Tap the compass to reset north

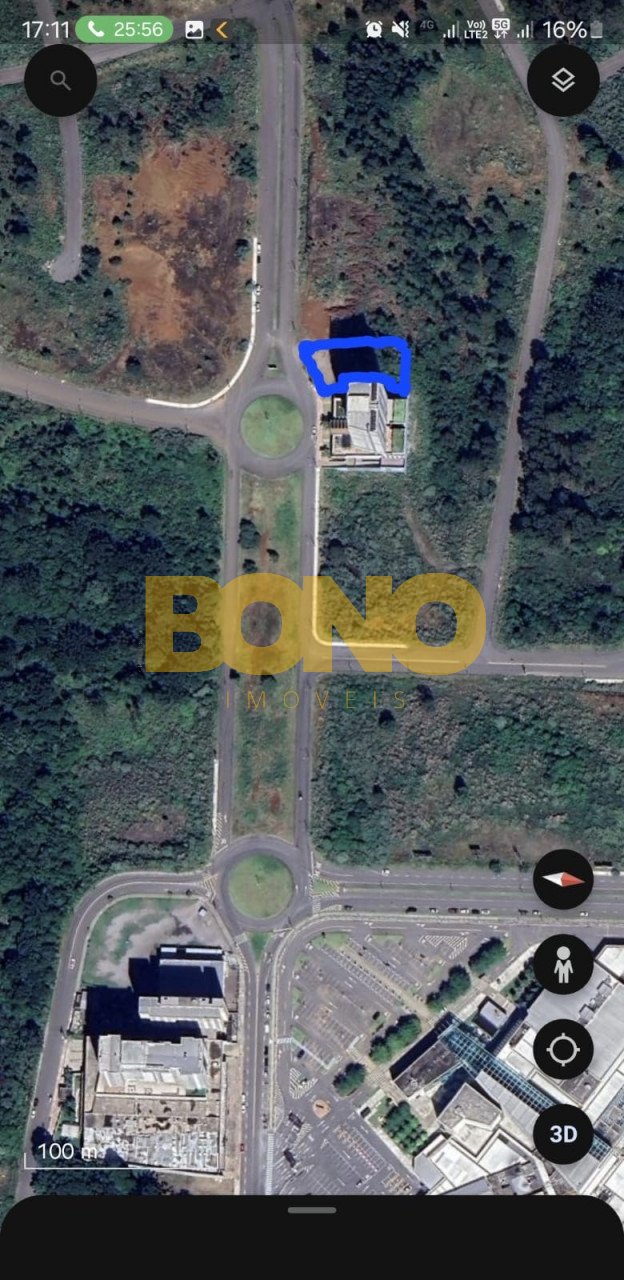click(x=563, y=879)
